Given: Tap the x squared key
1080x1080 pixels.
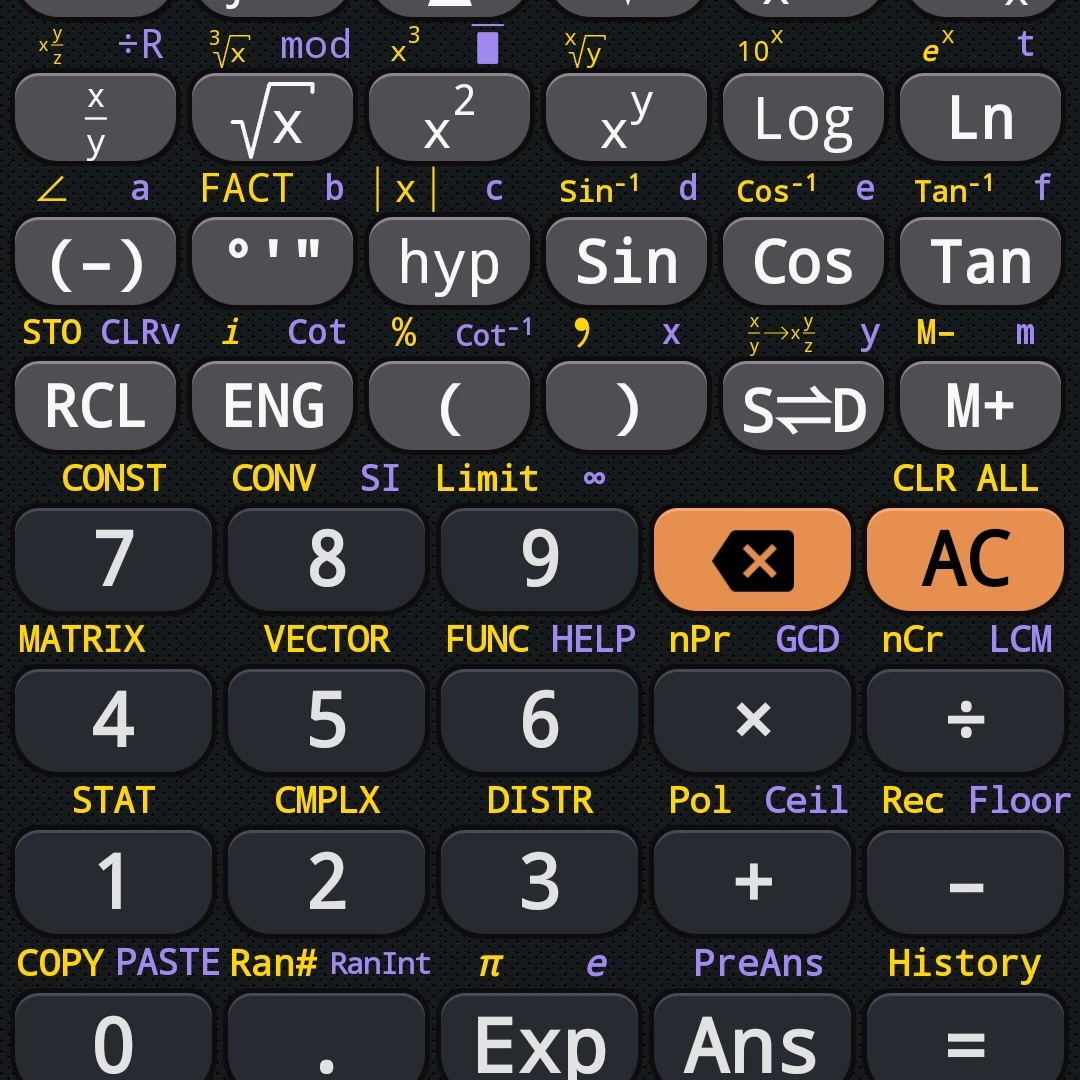Looking at the screenshot, I should (x=449, y=120).
